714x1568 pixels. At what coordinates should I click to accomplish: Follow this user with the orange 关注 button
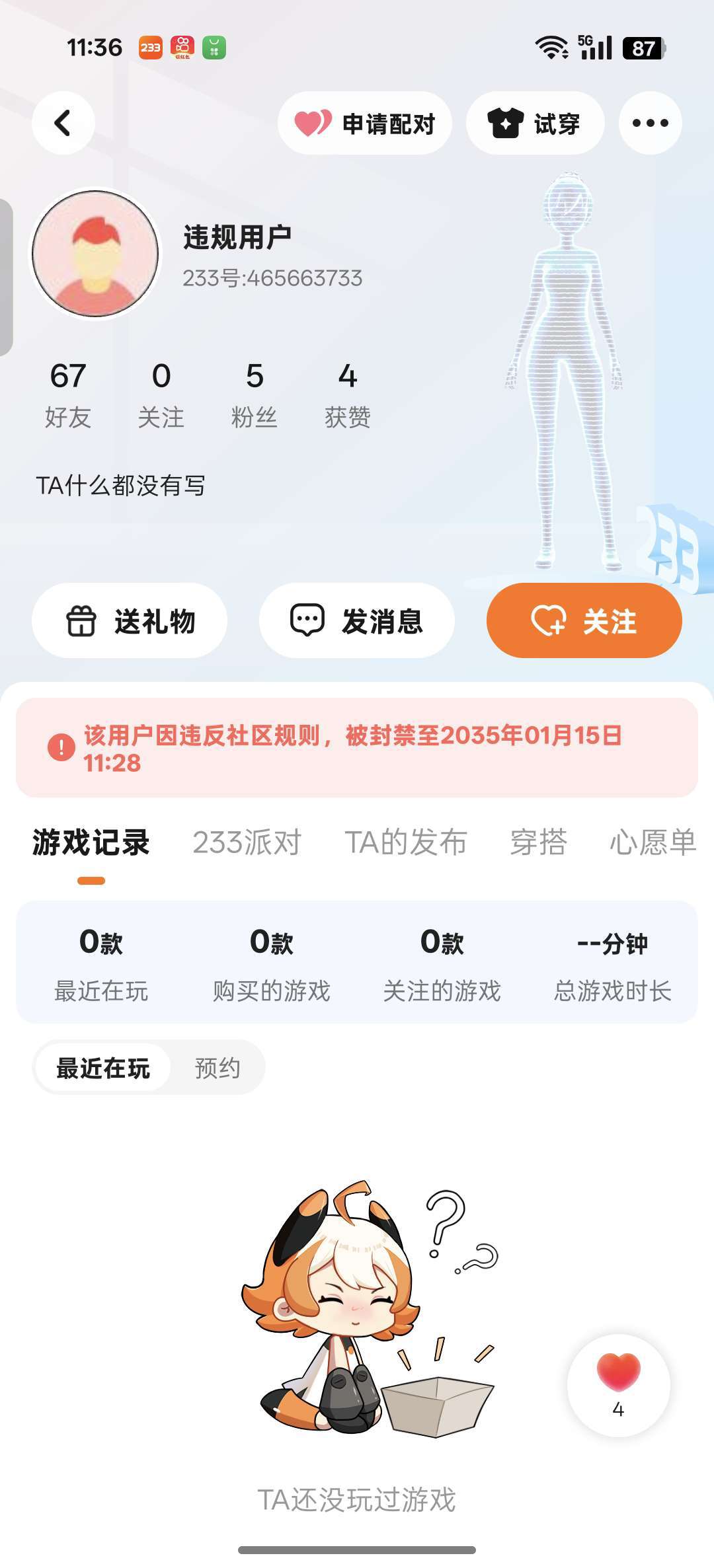[584, 620]
